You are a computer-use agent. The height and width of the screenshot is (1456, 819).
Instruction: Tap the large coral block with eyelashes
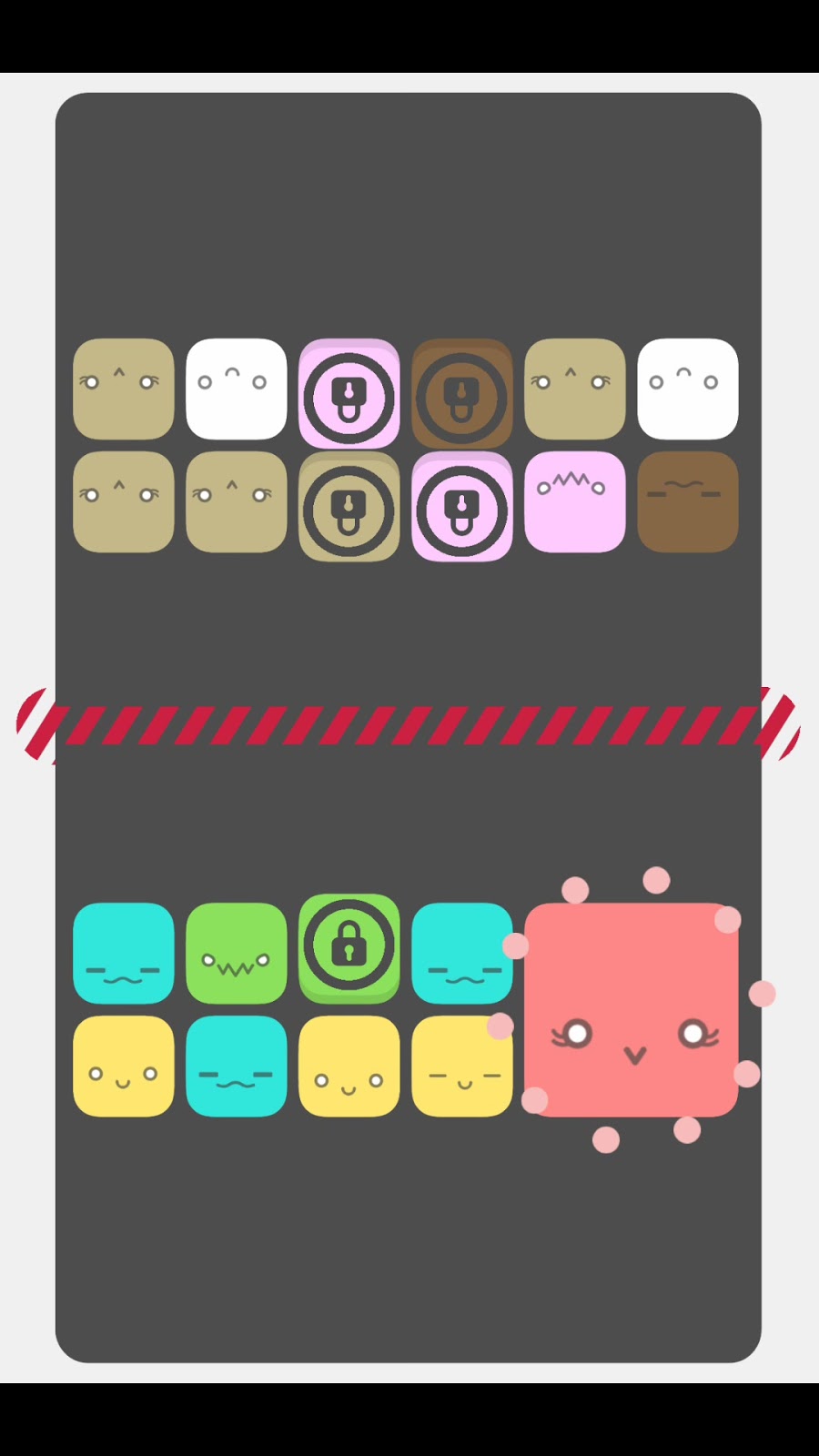tap(632, 1010)
